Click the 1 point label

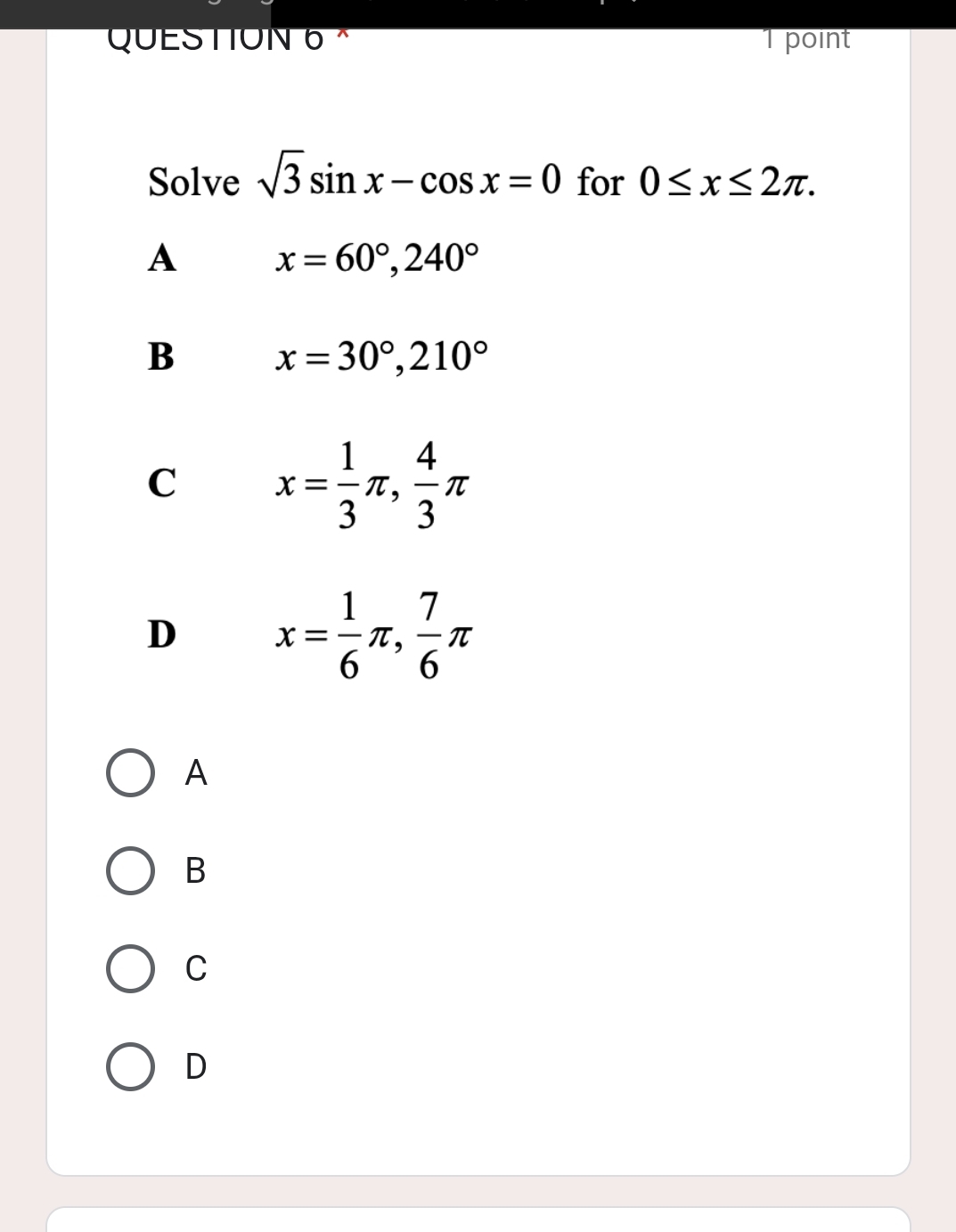pyautogui.click(x=805, y=37)
